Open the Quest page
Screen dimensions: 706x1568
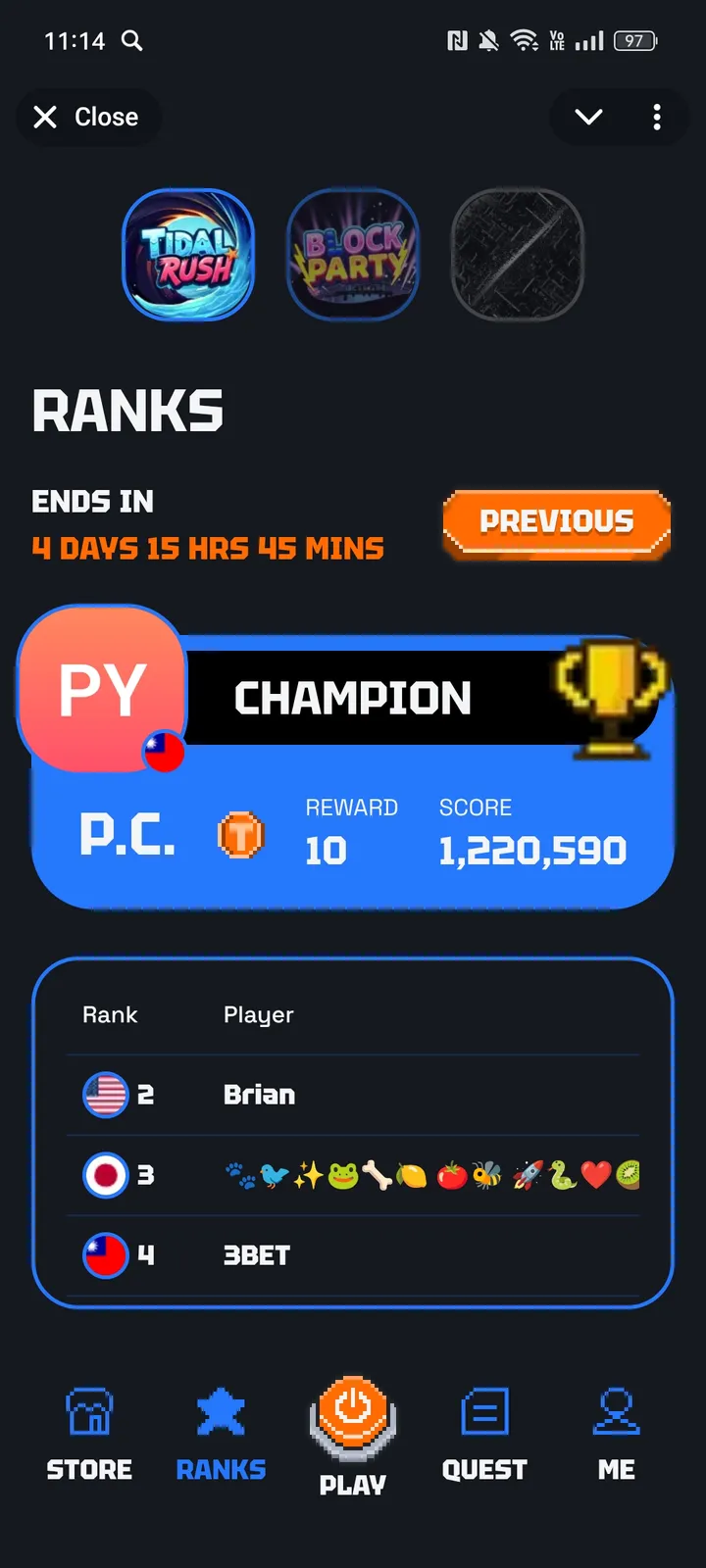coord(484,1436)
